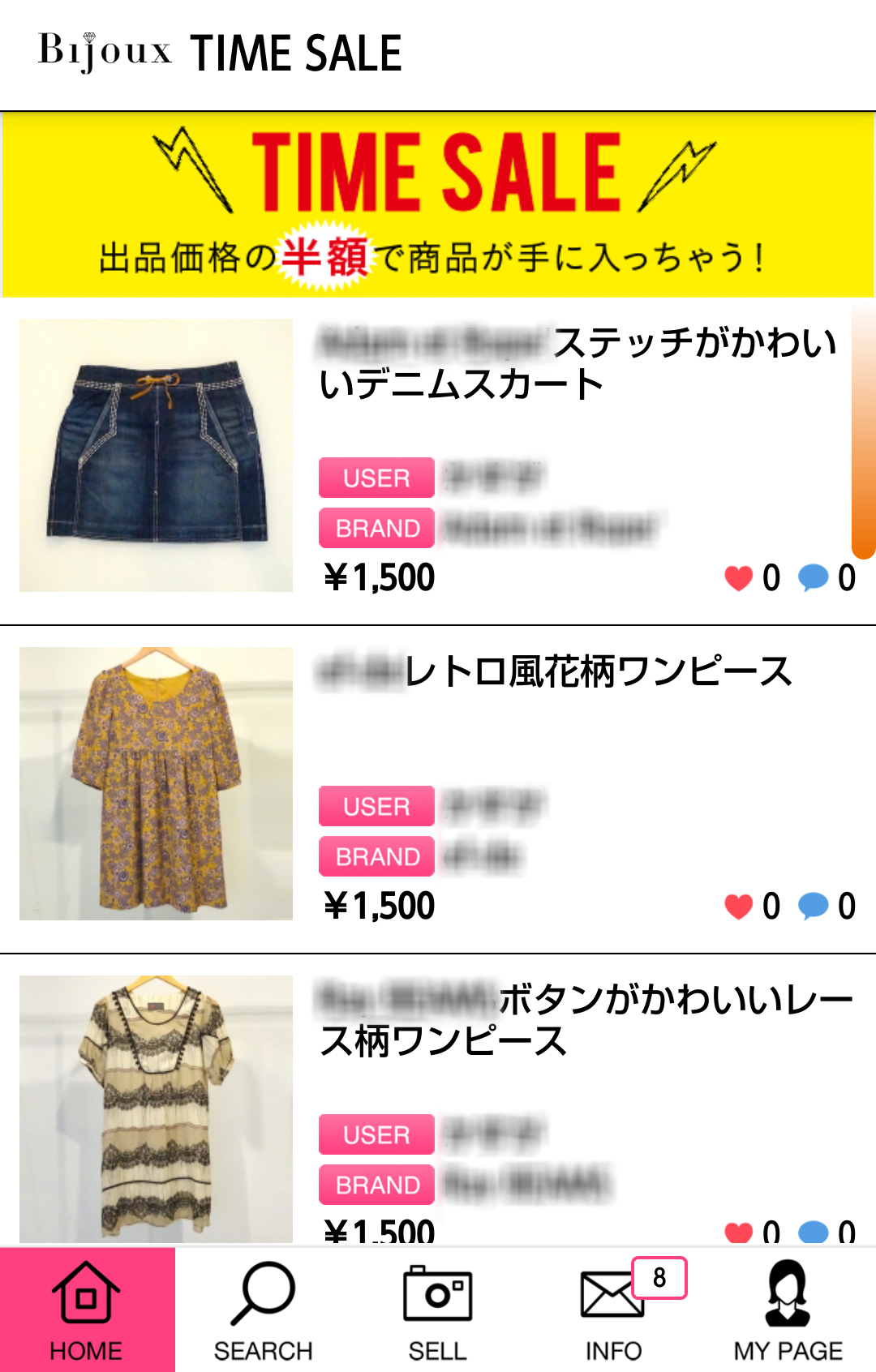Open the lace pattern dress listing
The image size is (876, 1372).
(156, 1109)
